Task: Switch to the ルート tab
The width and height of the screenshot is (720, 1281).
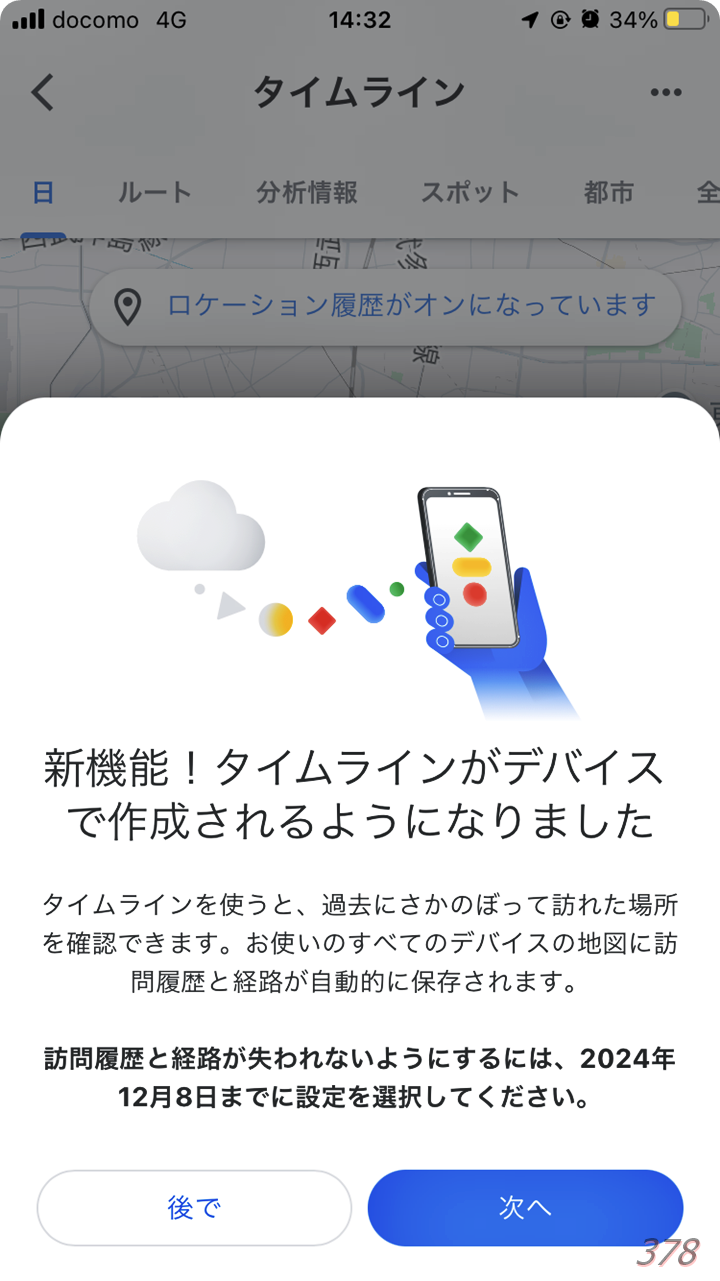Action: pos(154,192)
